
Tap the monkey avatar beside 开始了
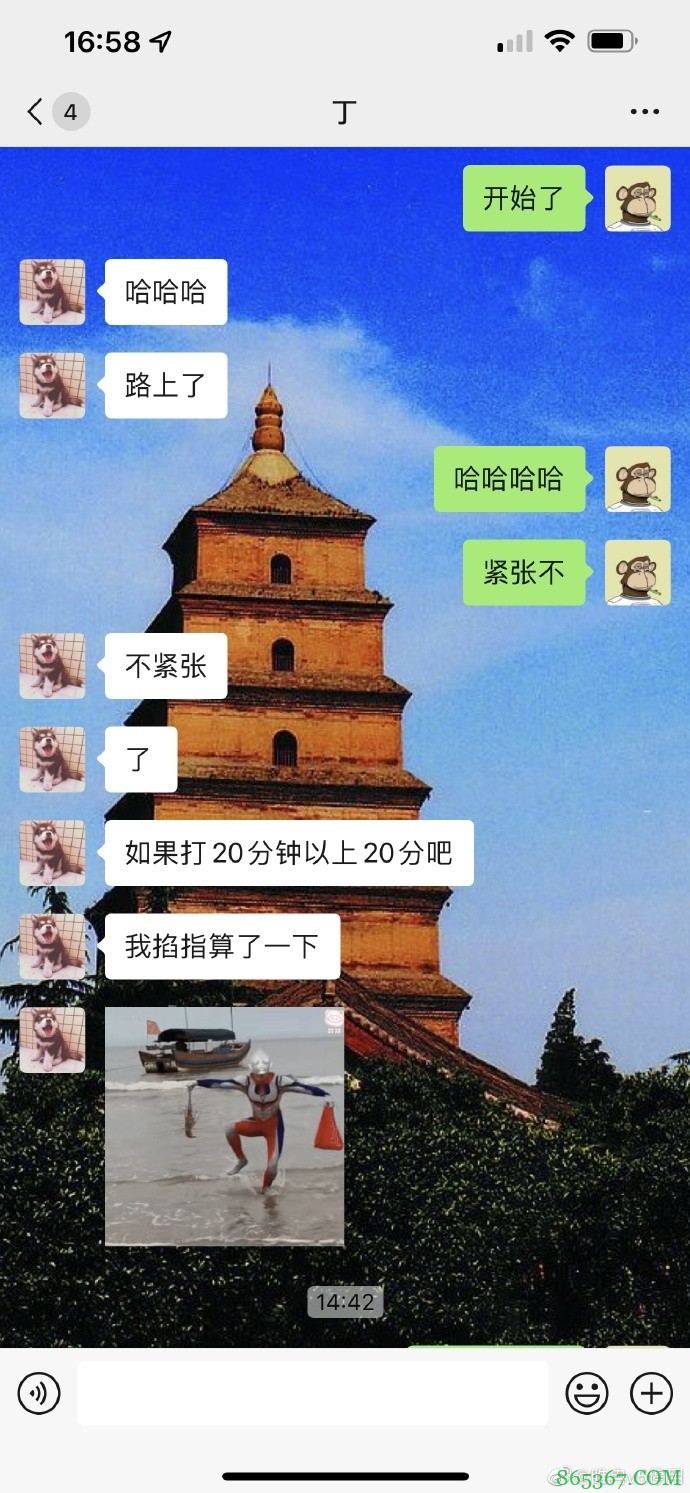(638, 198)
